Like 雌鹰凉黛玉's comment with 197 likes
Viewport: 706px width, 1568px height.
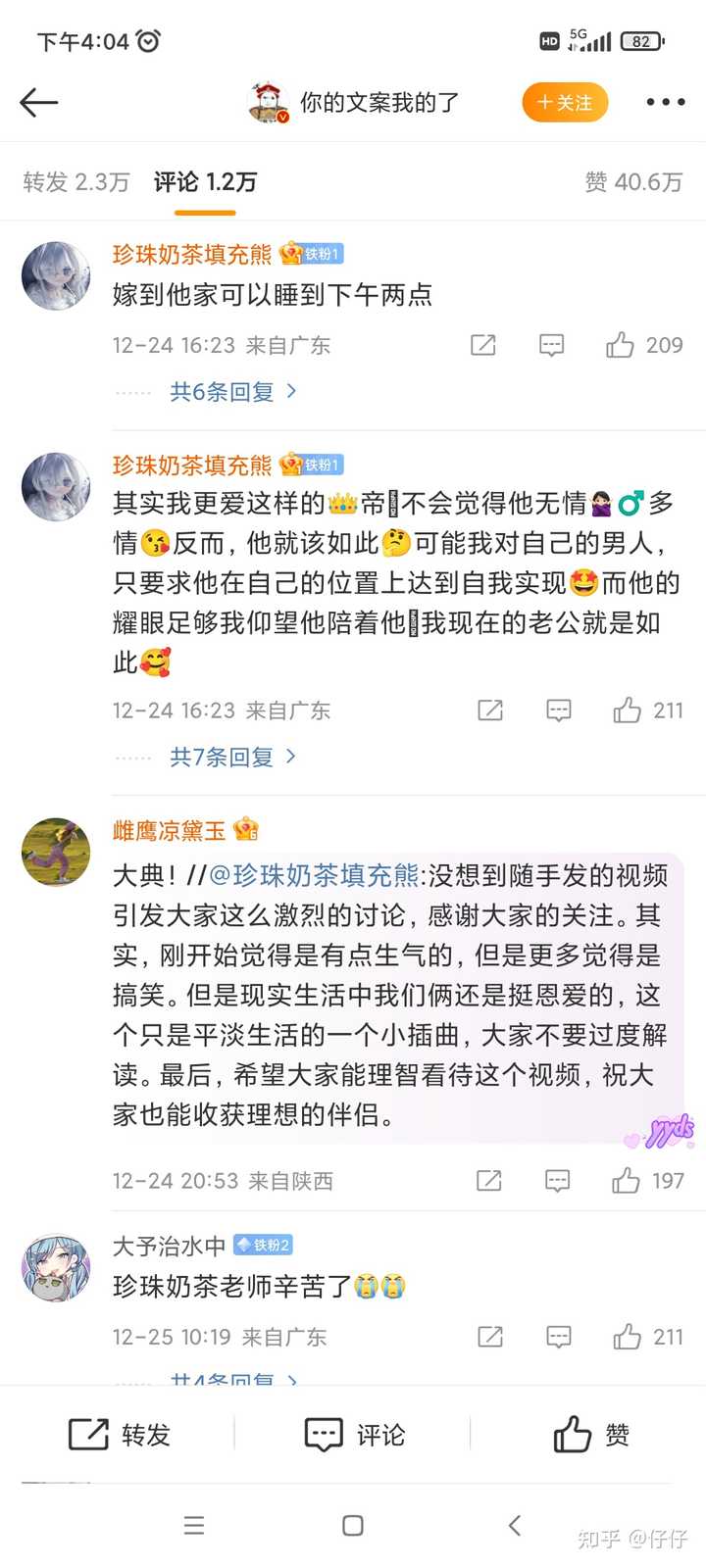(x=648, y=1181)
